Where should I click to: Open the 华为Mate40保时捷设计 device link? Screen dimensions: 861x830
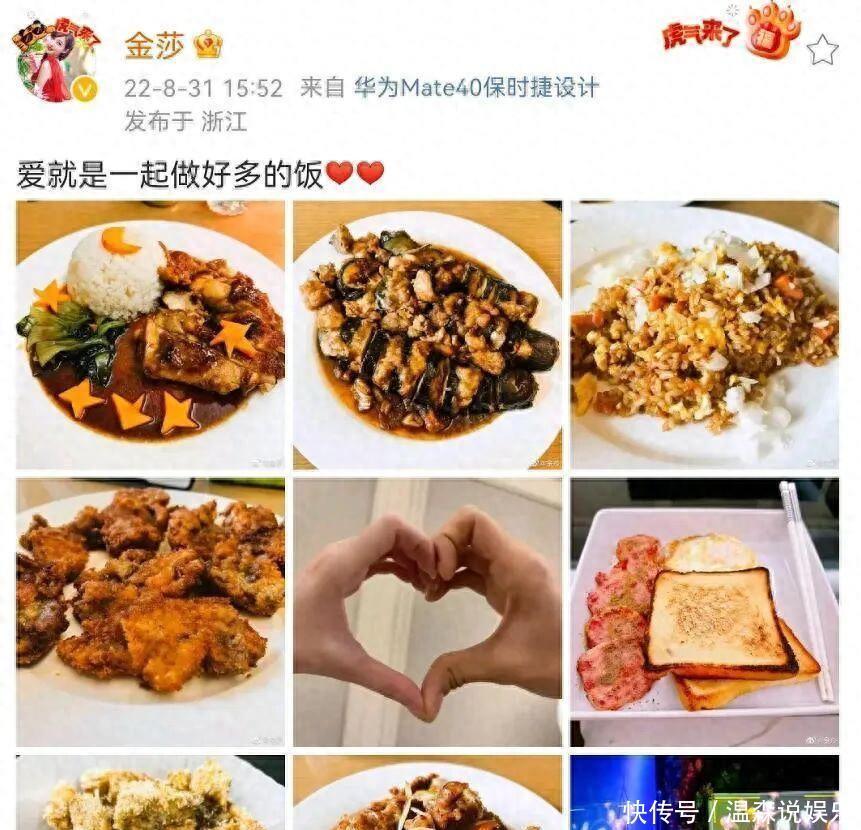pos(476,88)
